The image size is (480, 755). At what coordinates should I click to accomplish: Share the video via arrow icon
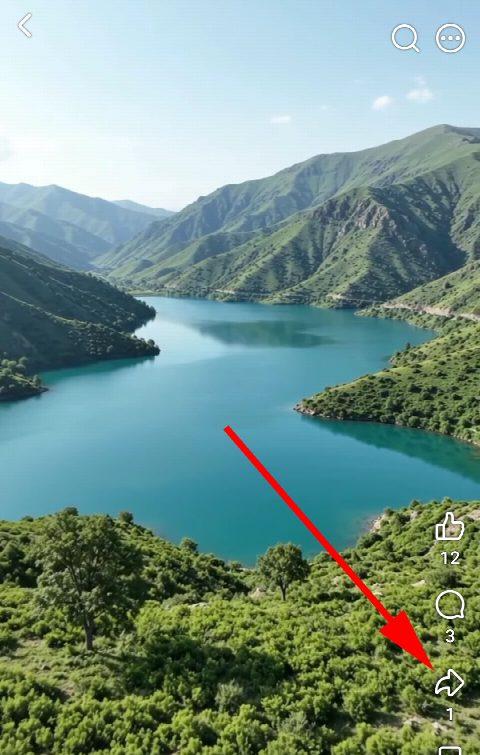coord(450,683)
